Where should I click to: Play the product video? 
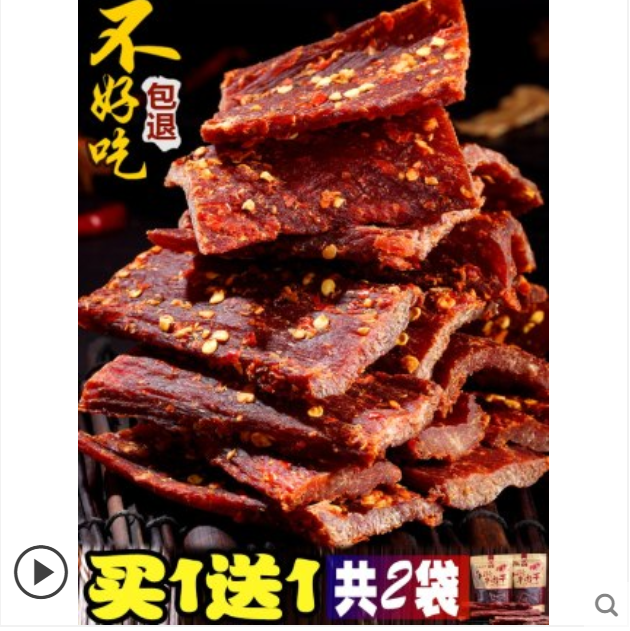[x=41, y=573]
